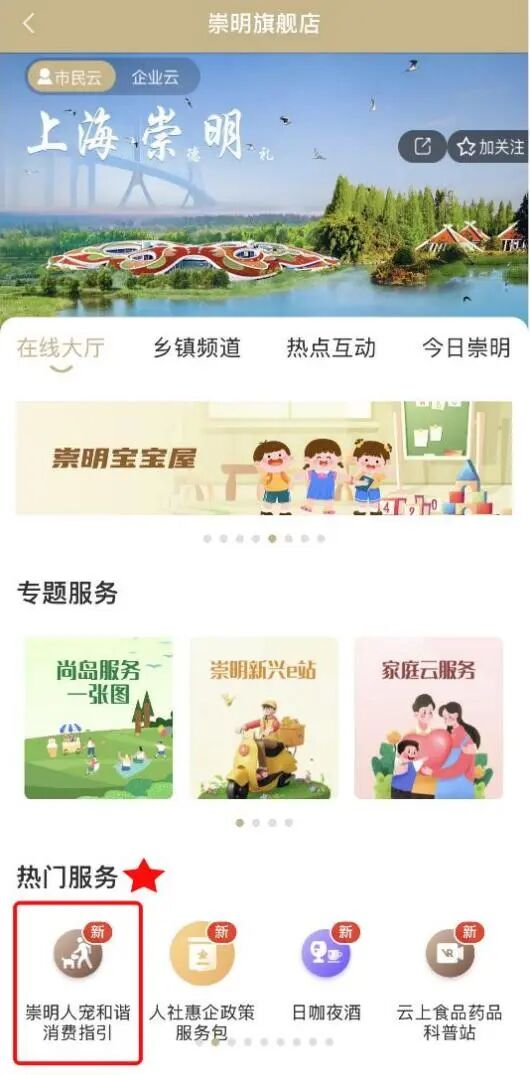Switch to 今日崇明 tab
530x1075 pixels.
466,348
